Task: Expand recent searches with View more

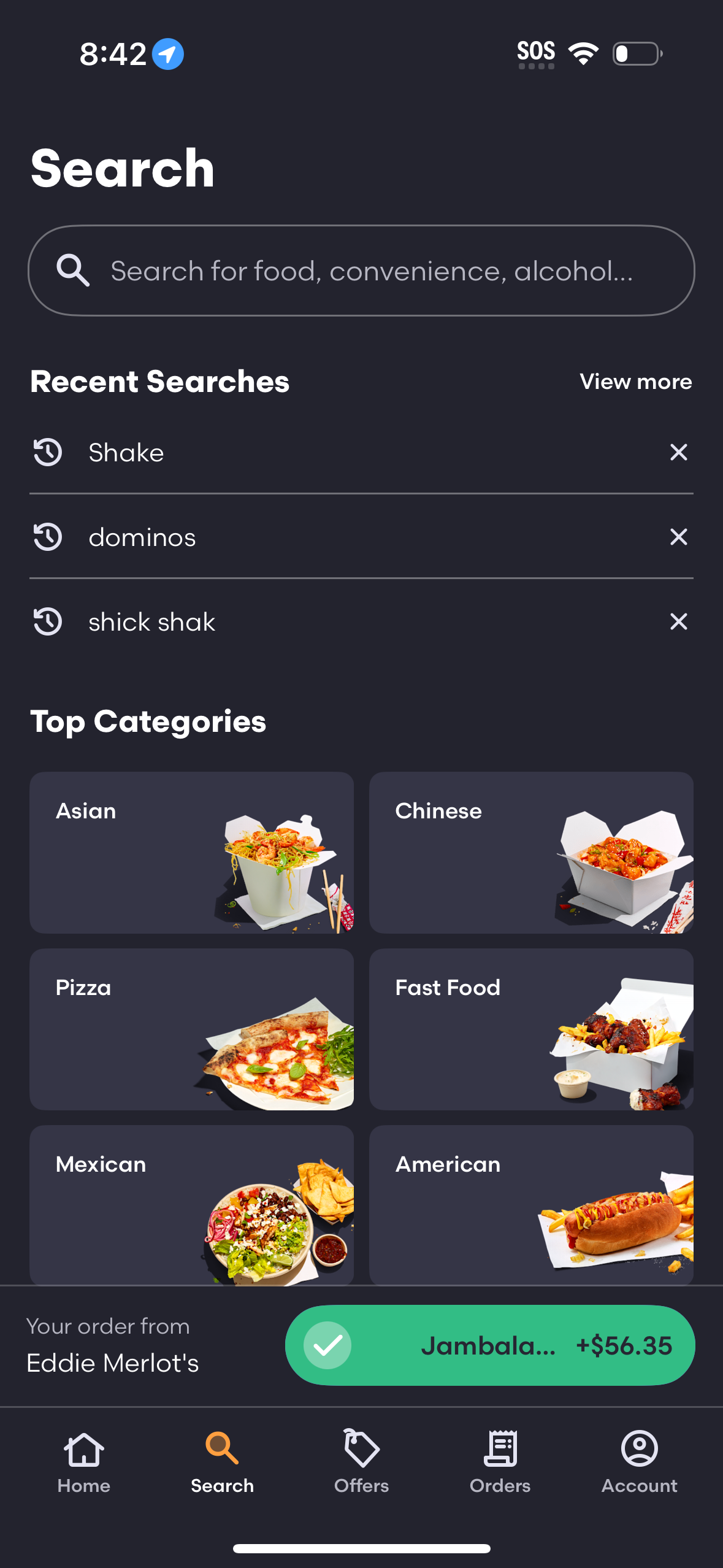Action: (636, 381)
